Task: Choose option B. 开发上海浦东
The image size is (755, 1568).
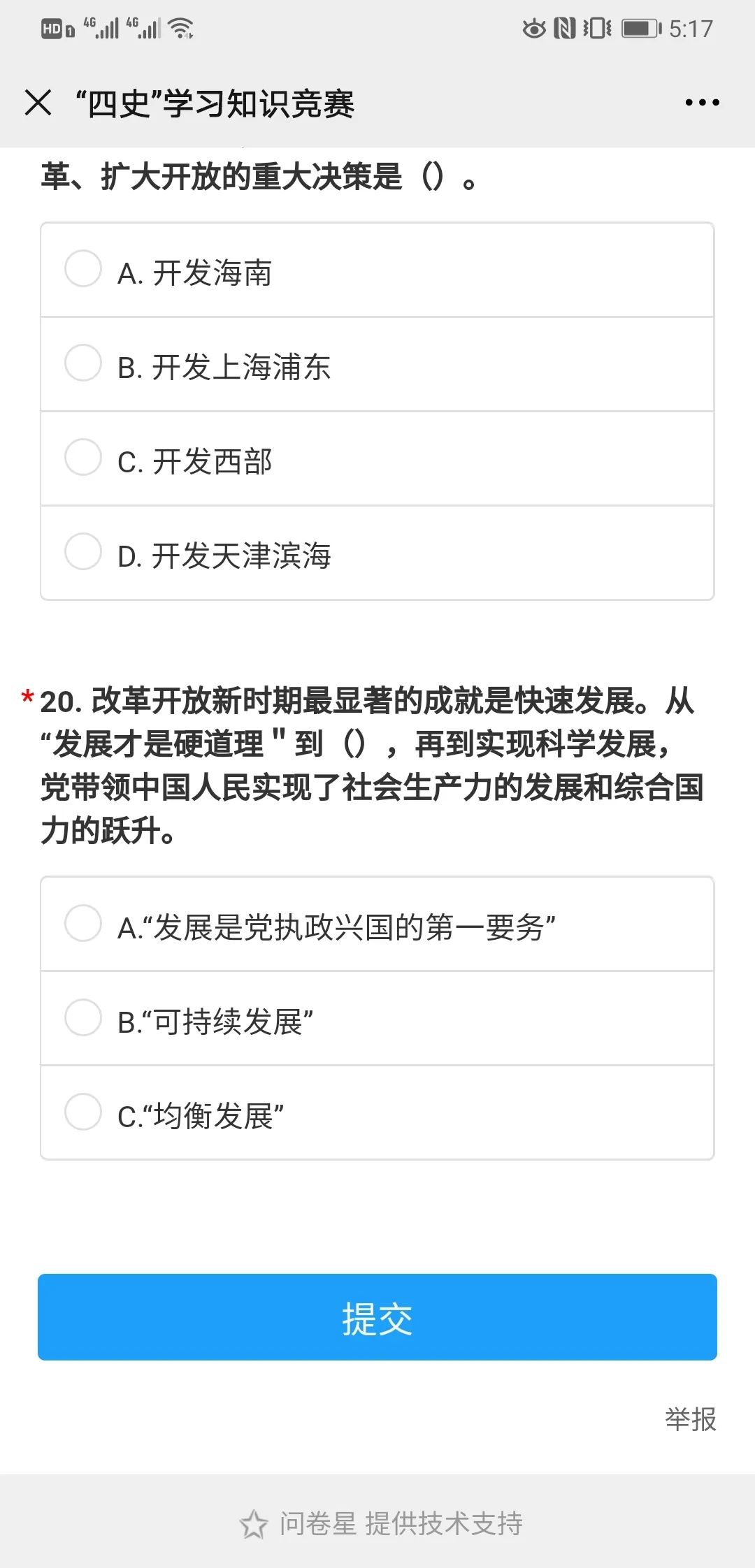Action: [x=83, y=363]
